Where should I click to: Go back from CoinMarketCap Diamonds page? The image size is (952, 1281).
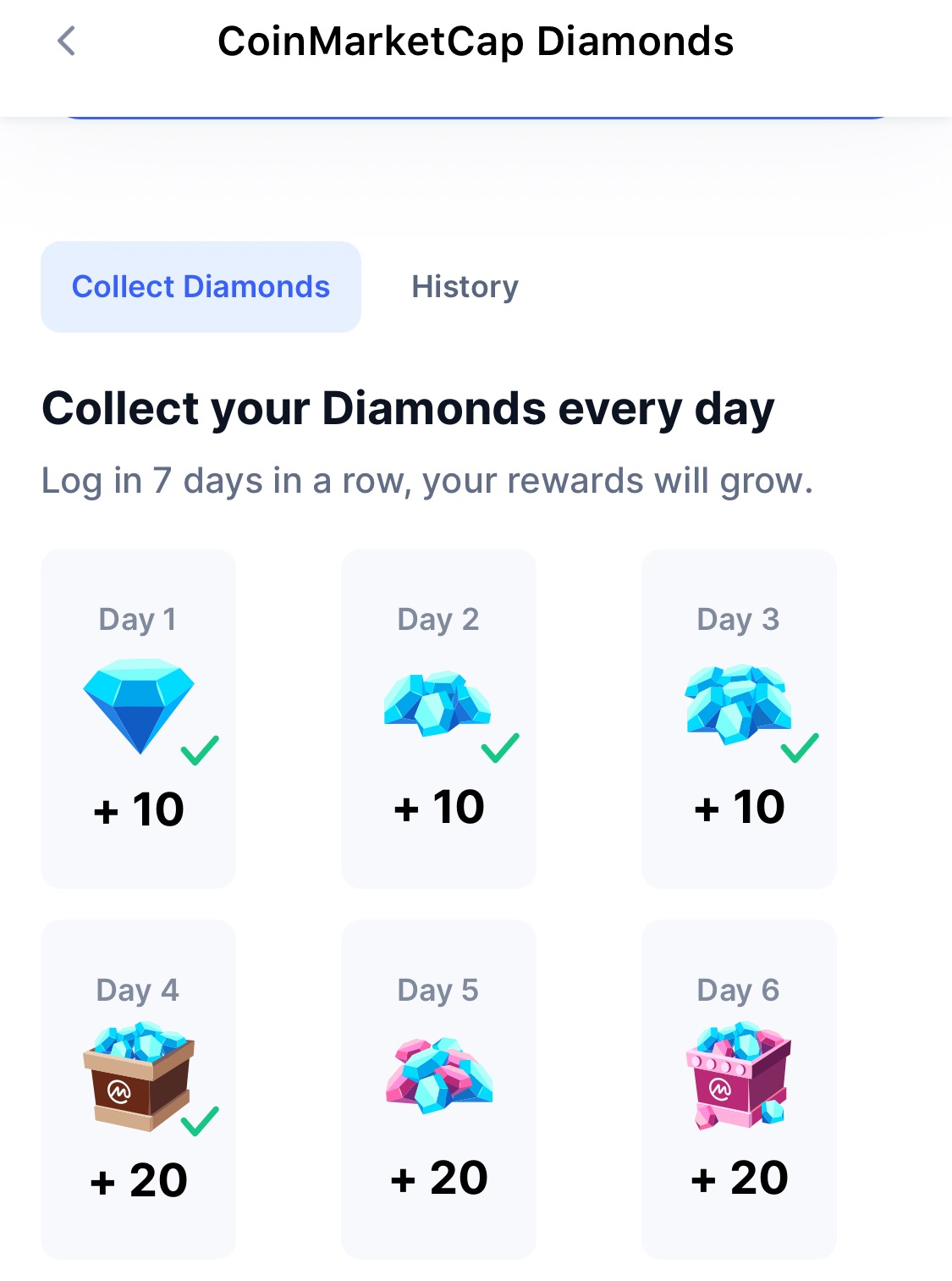click(x=66, y=41)
